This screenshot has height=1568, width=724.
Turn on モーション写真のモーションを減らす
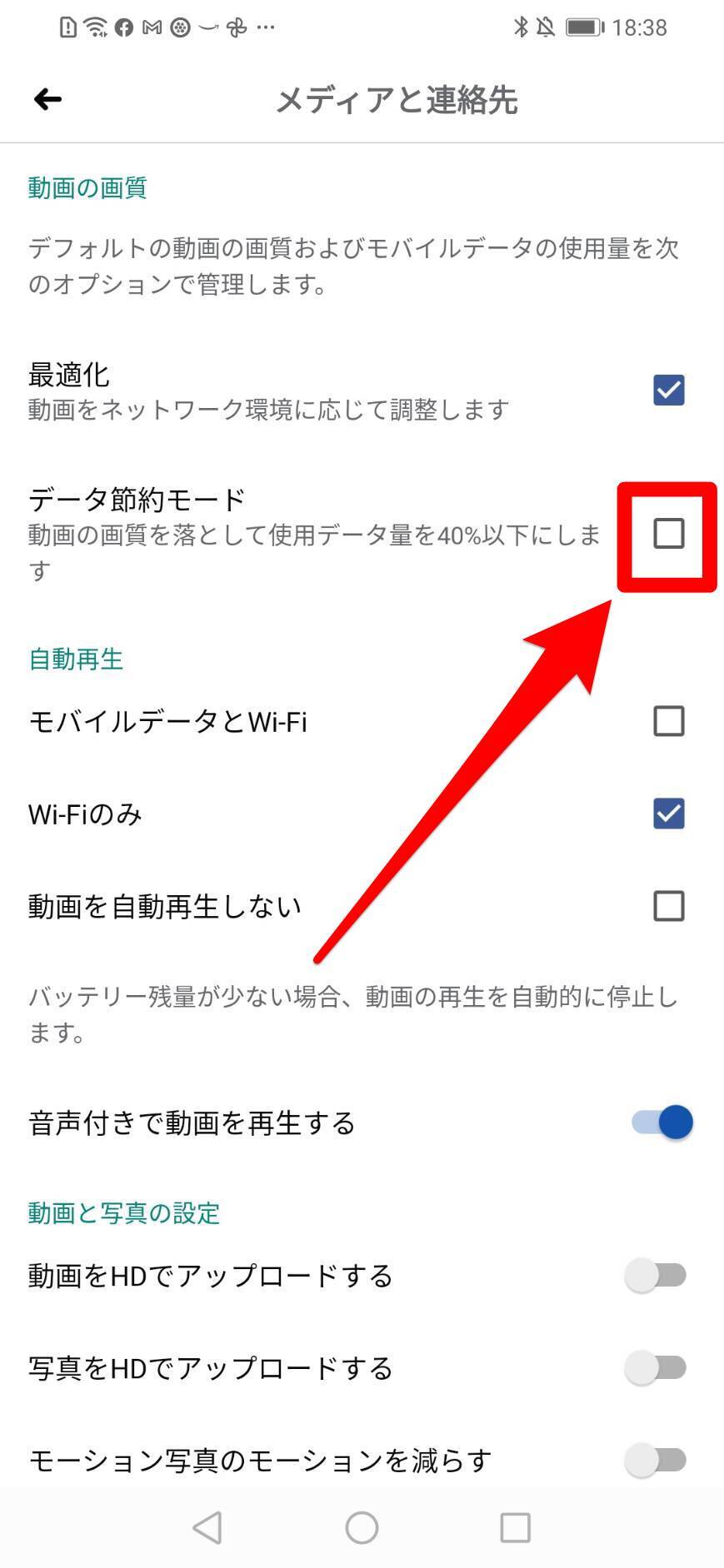tap(657, 1460)
